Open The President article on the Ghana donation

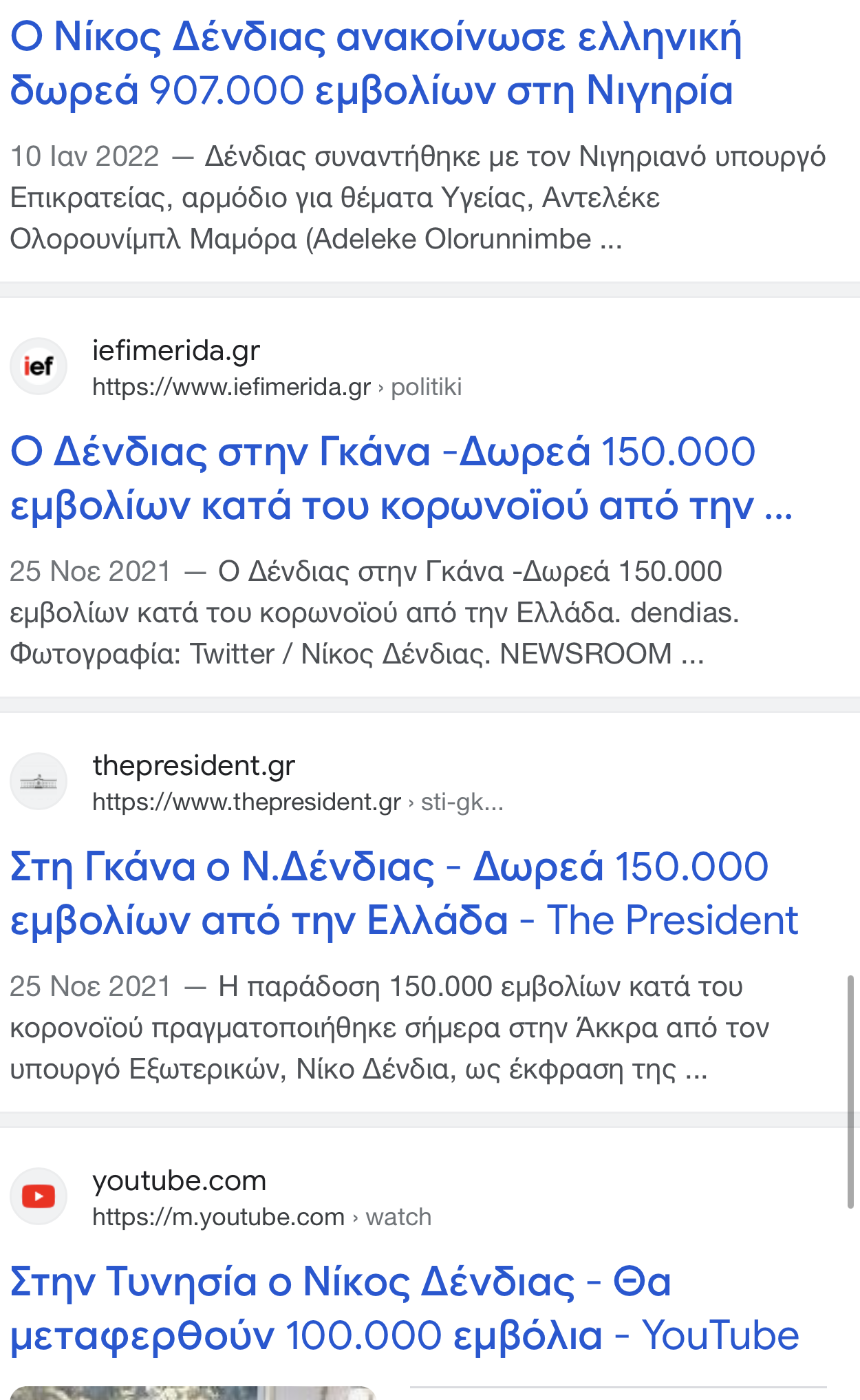[405, 893]
